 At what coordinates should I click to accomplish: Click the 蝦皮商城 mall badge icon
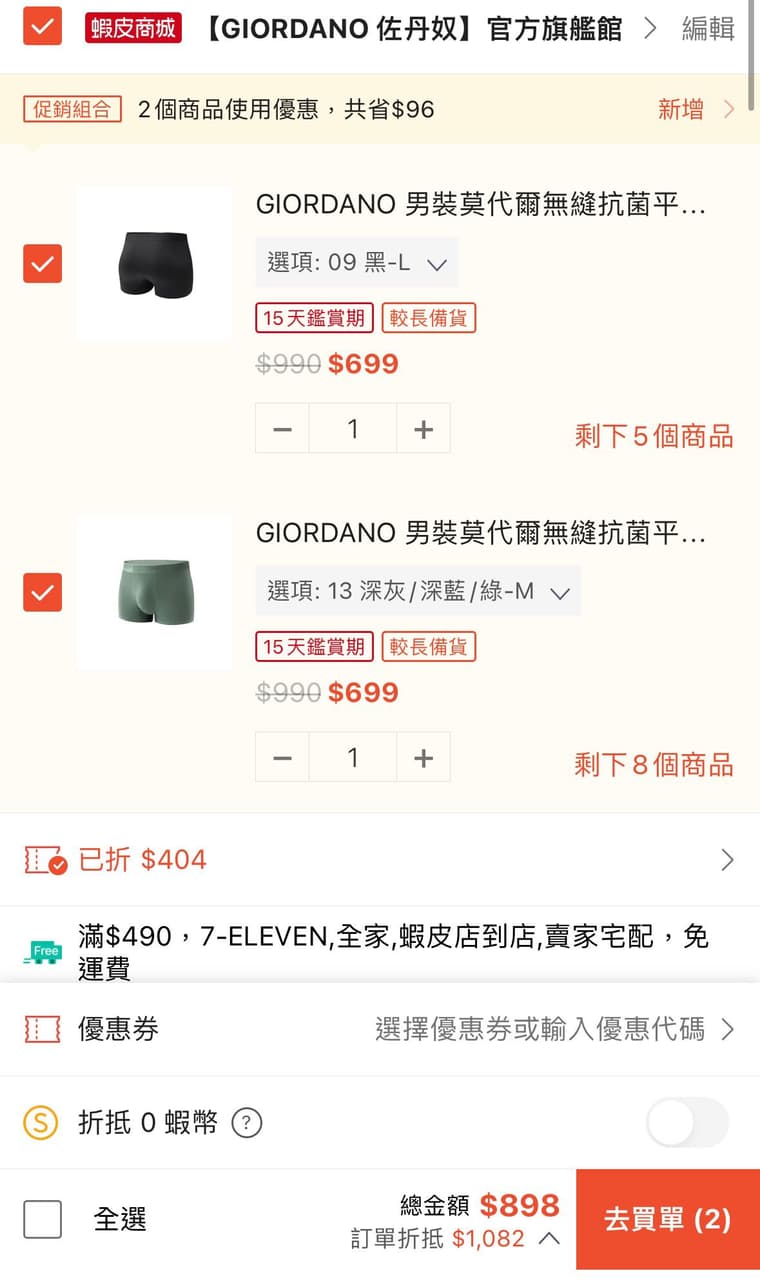[x=133, y=28]
